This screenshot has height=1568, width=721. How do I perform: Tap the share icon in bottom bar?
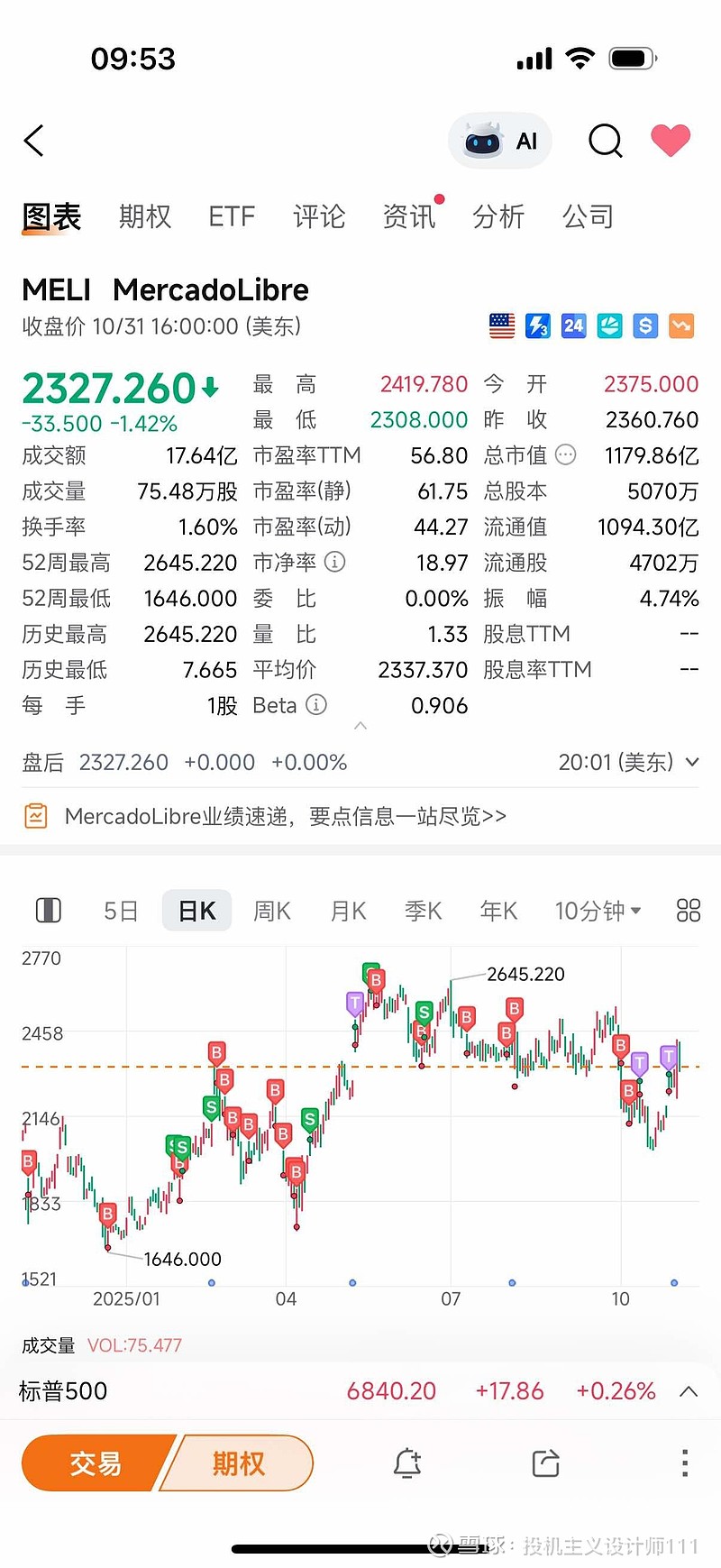[544, 1463]
